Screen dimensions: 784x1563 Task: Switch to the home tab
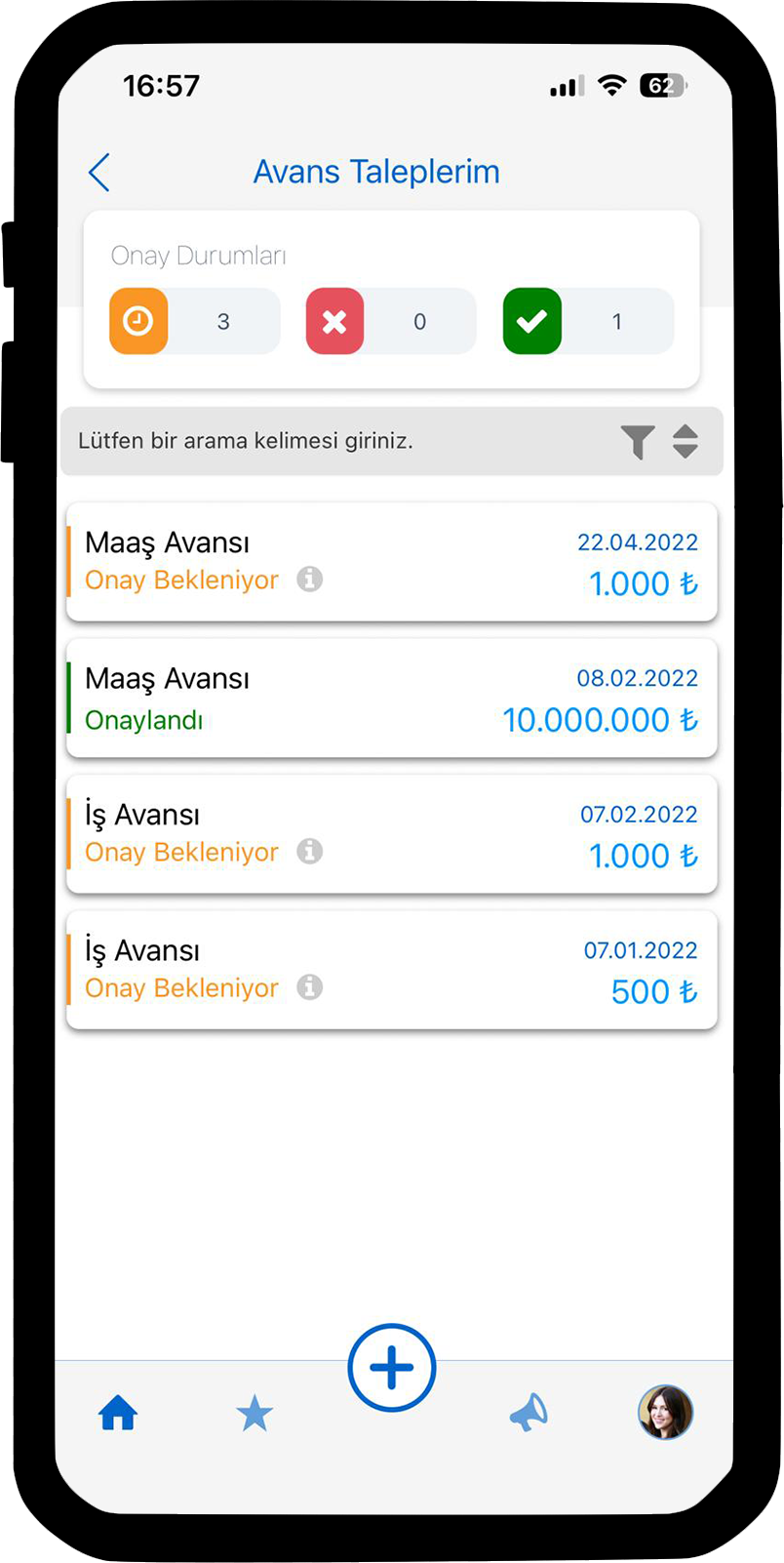pos(118,1413)
